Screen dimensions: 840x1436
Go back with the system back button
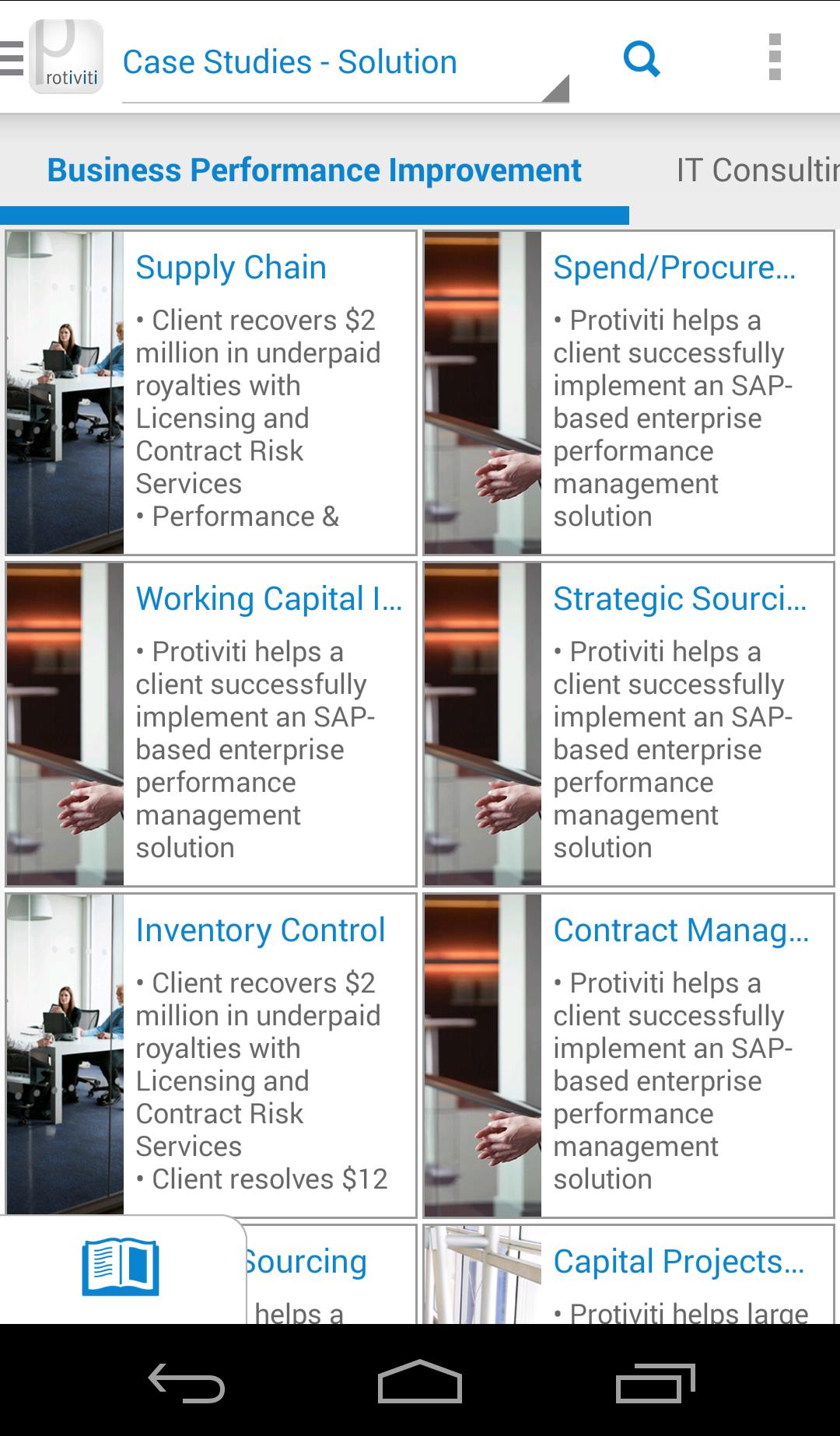pos(187,1382)
